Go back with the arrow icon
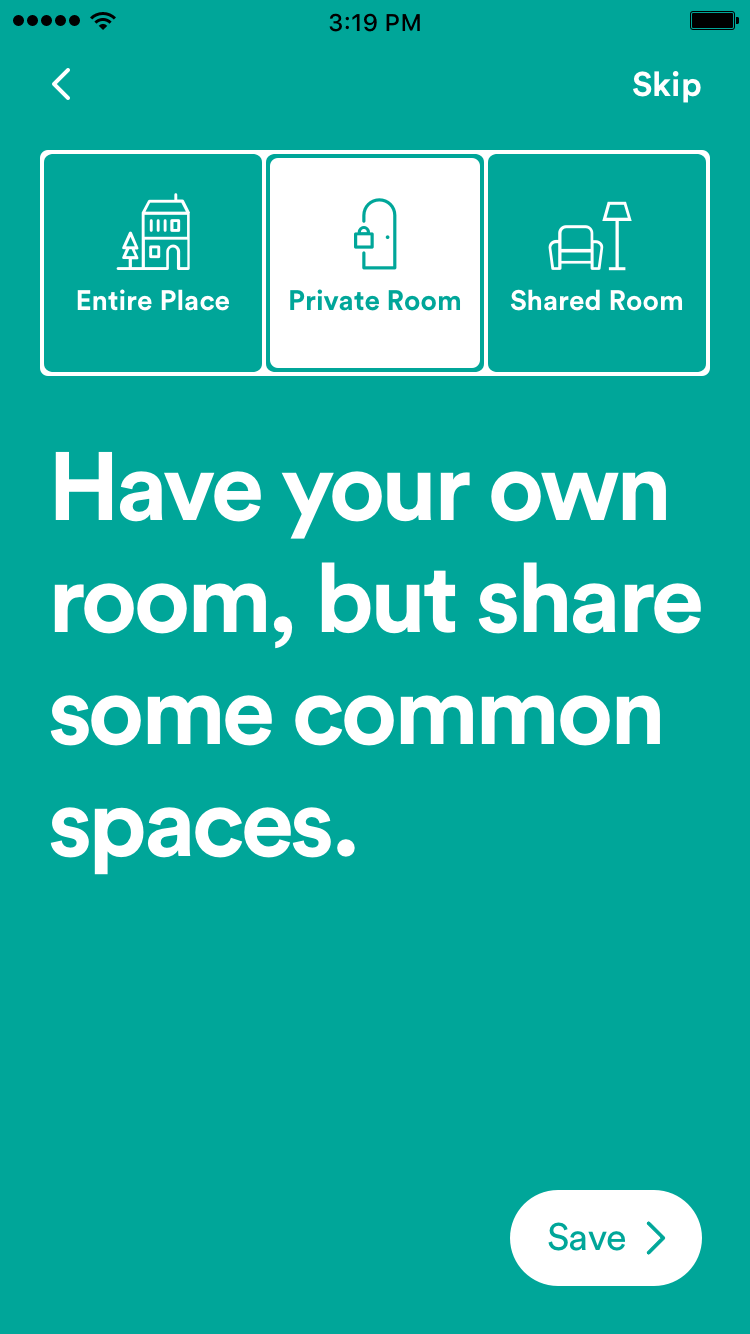 [62, 85]
